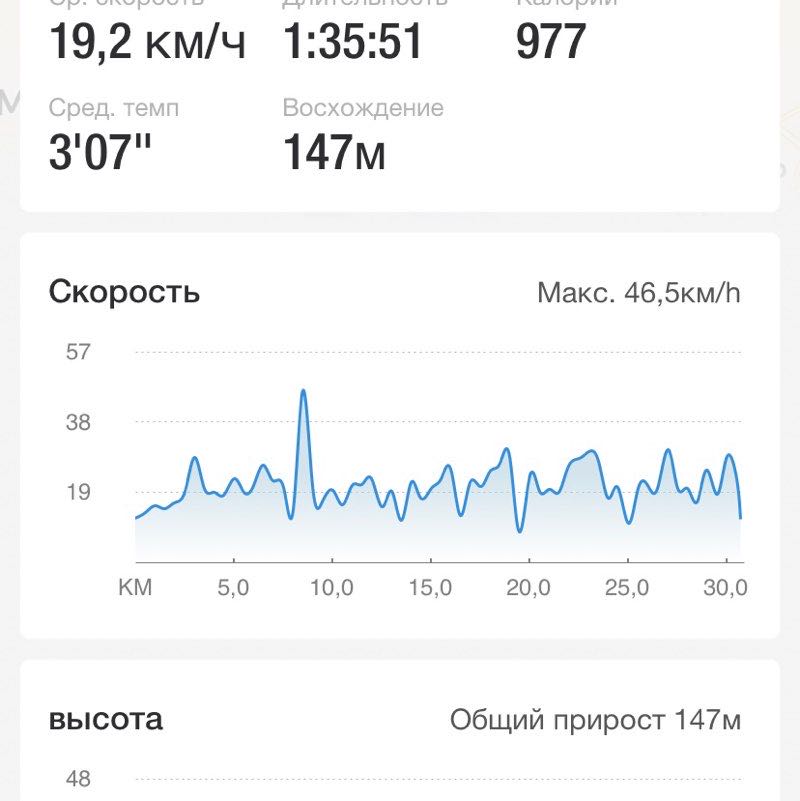Tap the 15,0 km axis mark
This screenshot has height=801, width=800.
tap(432, 589)
